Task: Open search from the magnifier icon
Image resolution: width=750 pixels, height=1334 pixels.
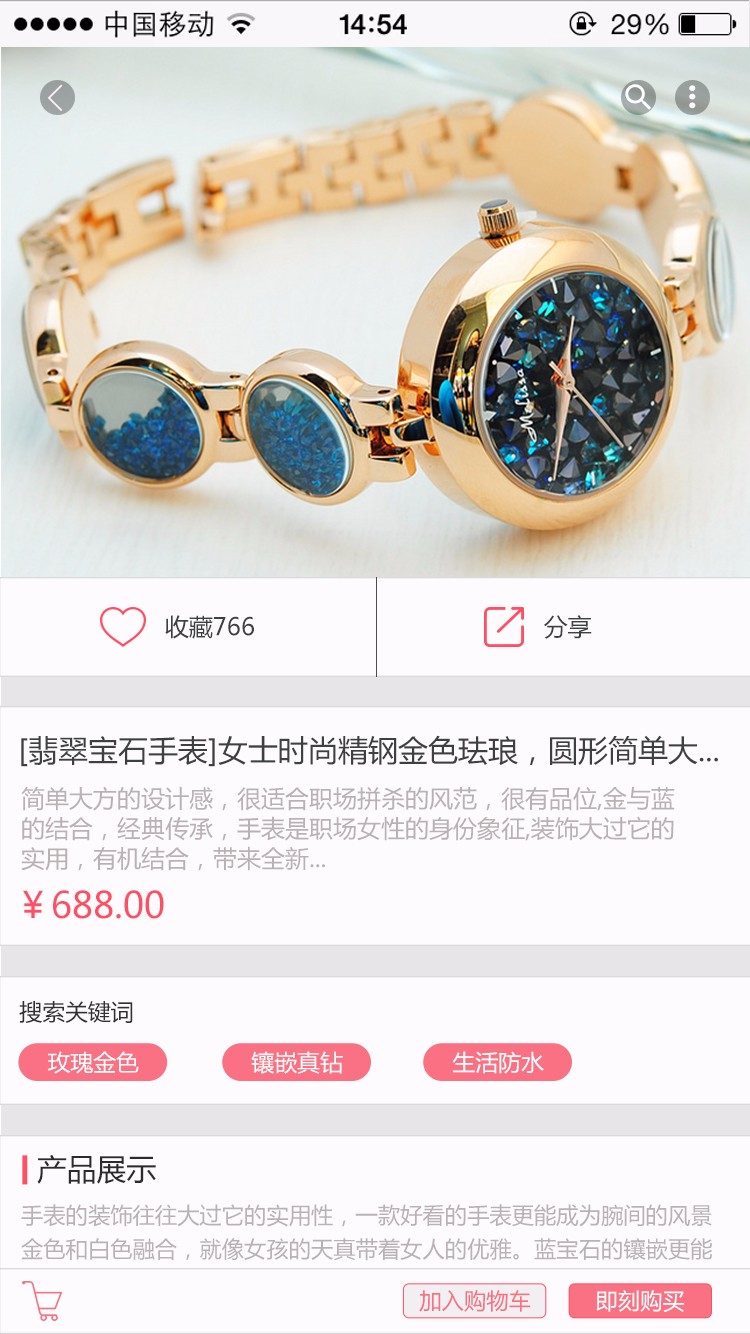Action: [x=638, y=98]
